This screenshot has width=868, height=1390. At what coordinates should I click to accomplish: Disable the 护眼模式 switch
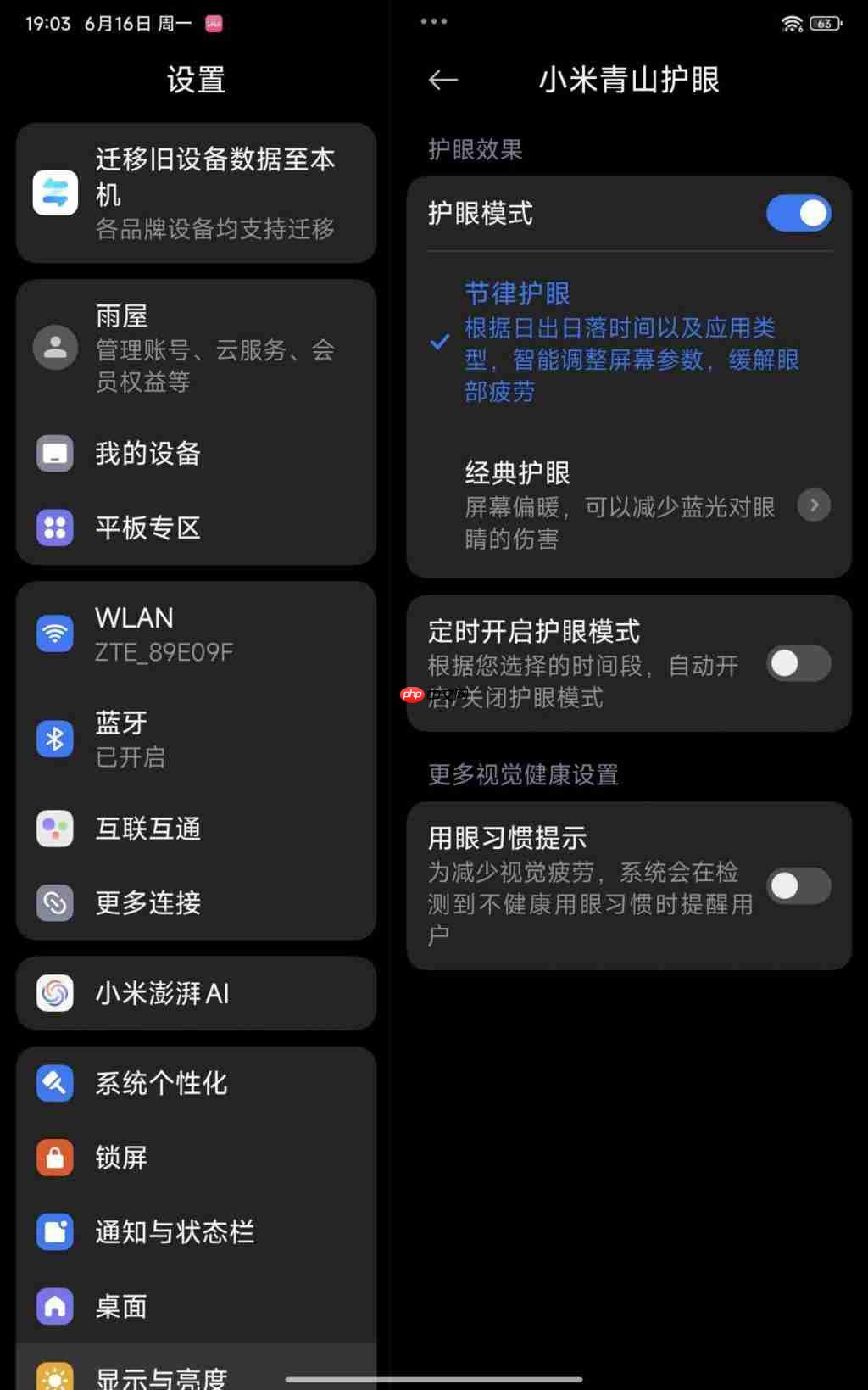click(798, 213)
